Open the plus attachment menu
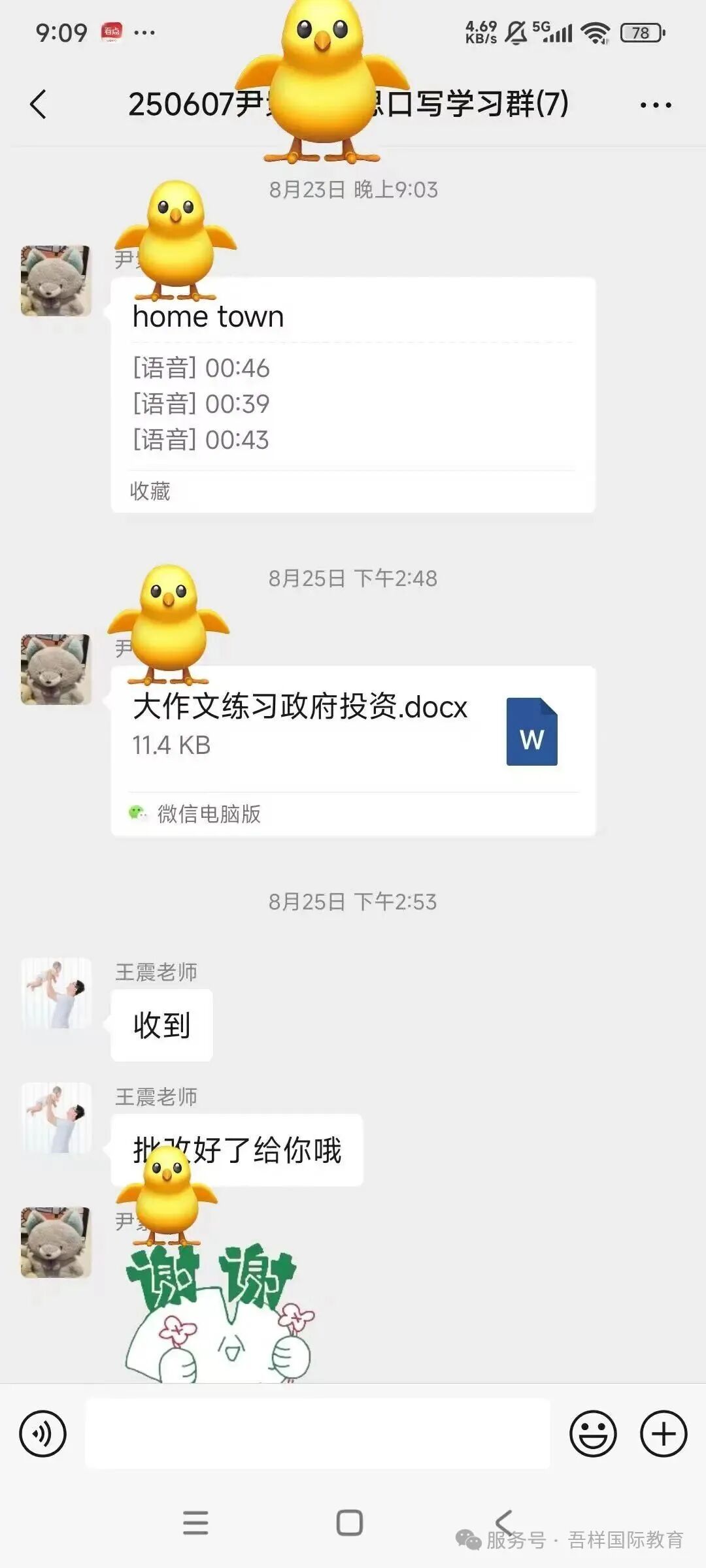The height and width of the screenshot is (1568, 706). pos(663,1434)
